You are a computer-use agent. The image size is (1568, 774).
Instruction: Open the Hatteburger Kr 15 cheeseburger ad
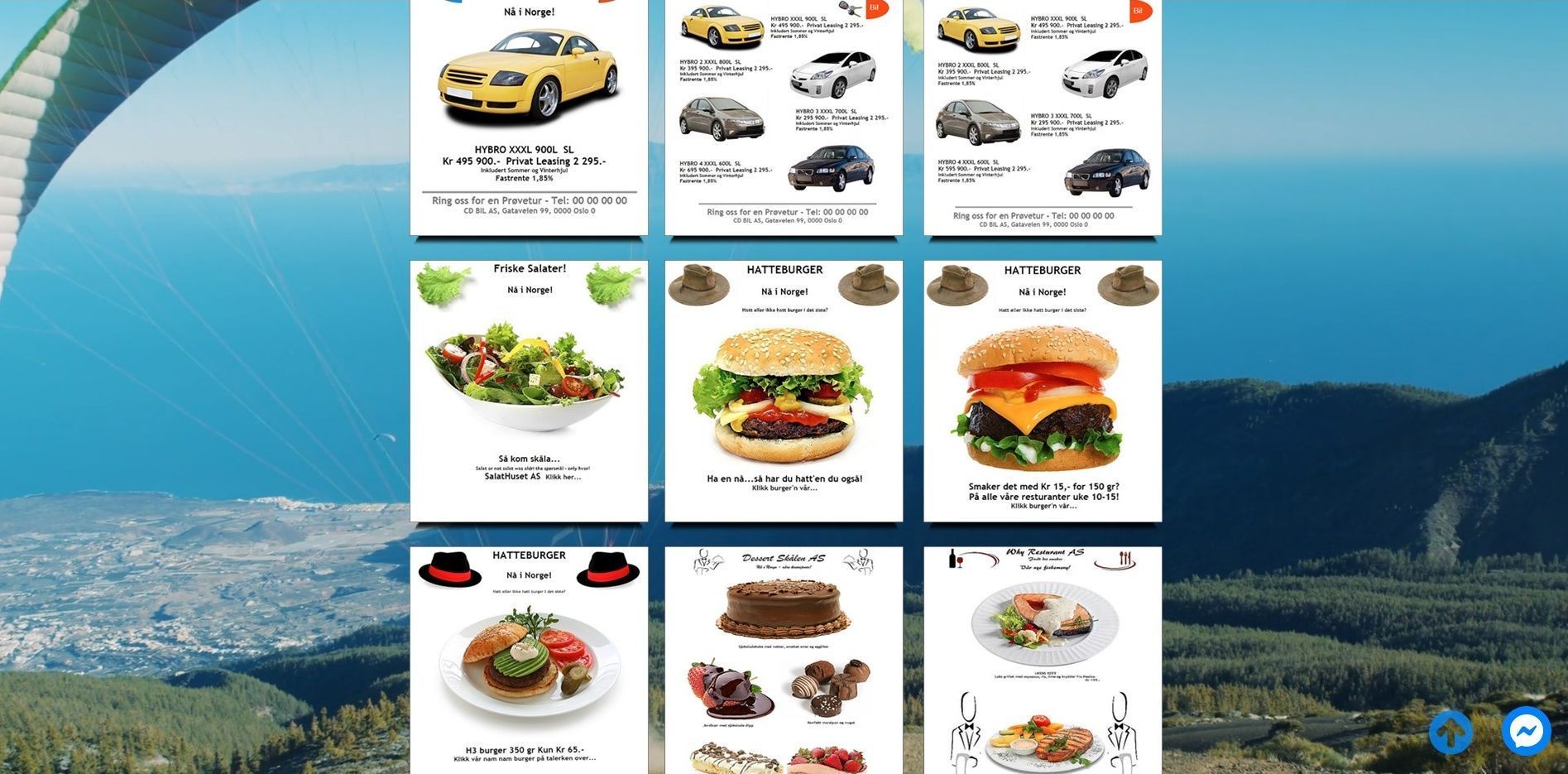pyautogui.click(x=1043, y=391)
